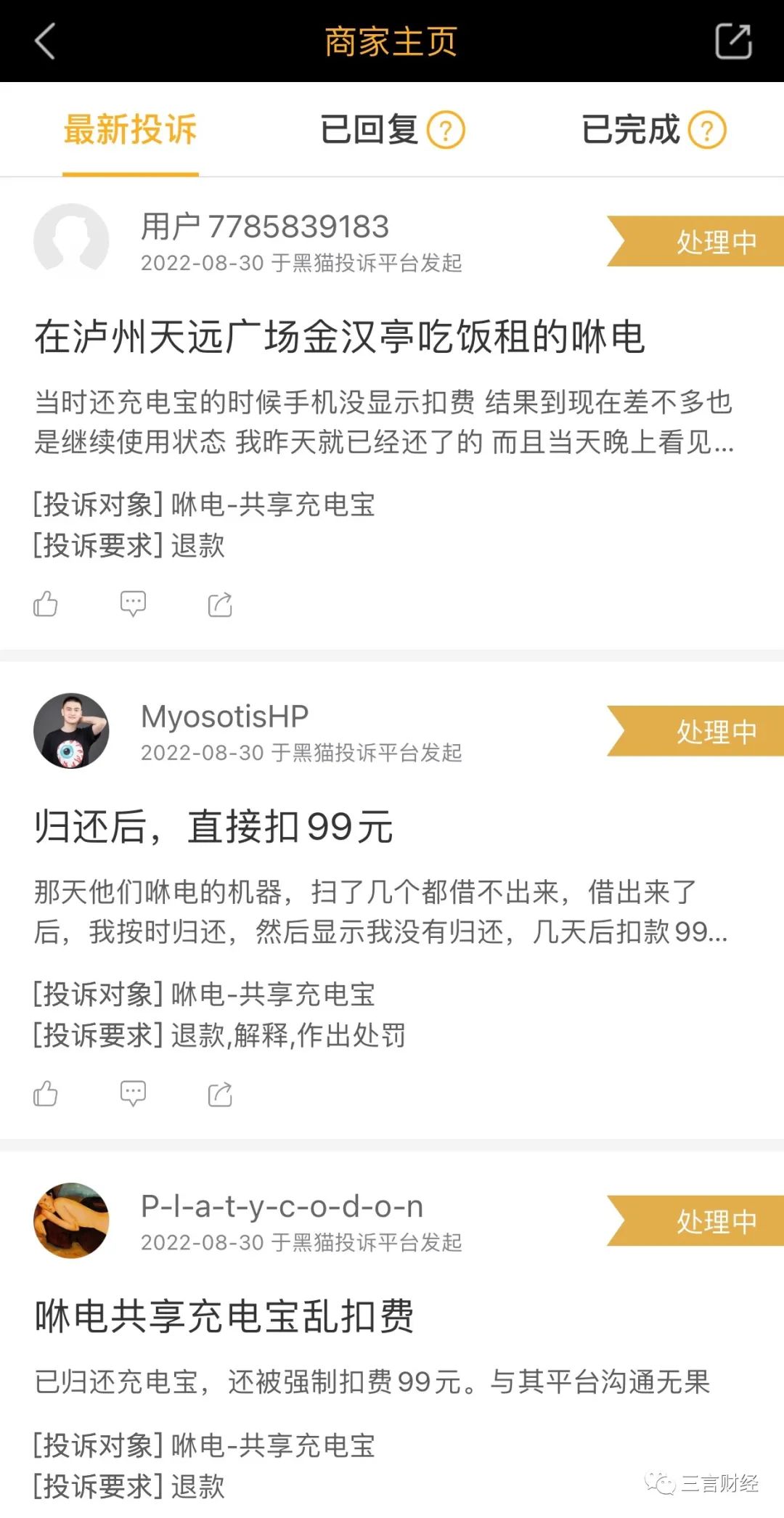Comment on MyosotisHP's complaint
Screen dimensions: 784x1518
click(133, 1094)
